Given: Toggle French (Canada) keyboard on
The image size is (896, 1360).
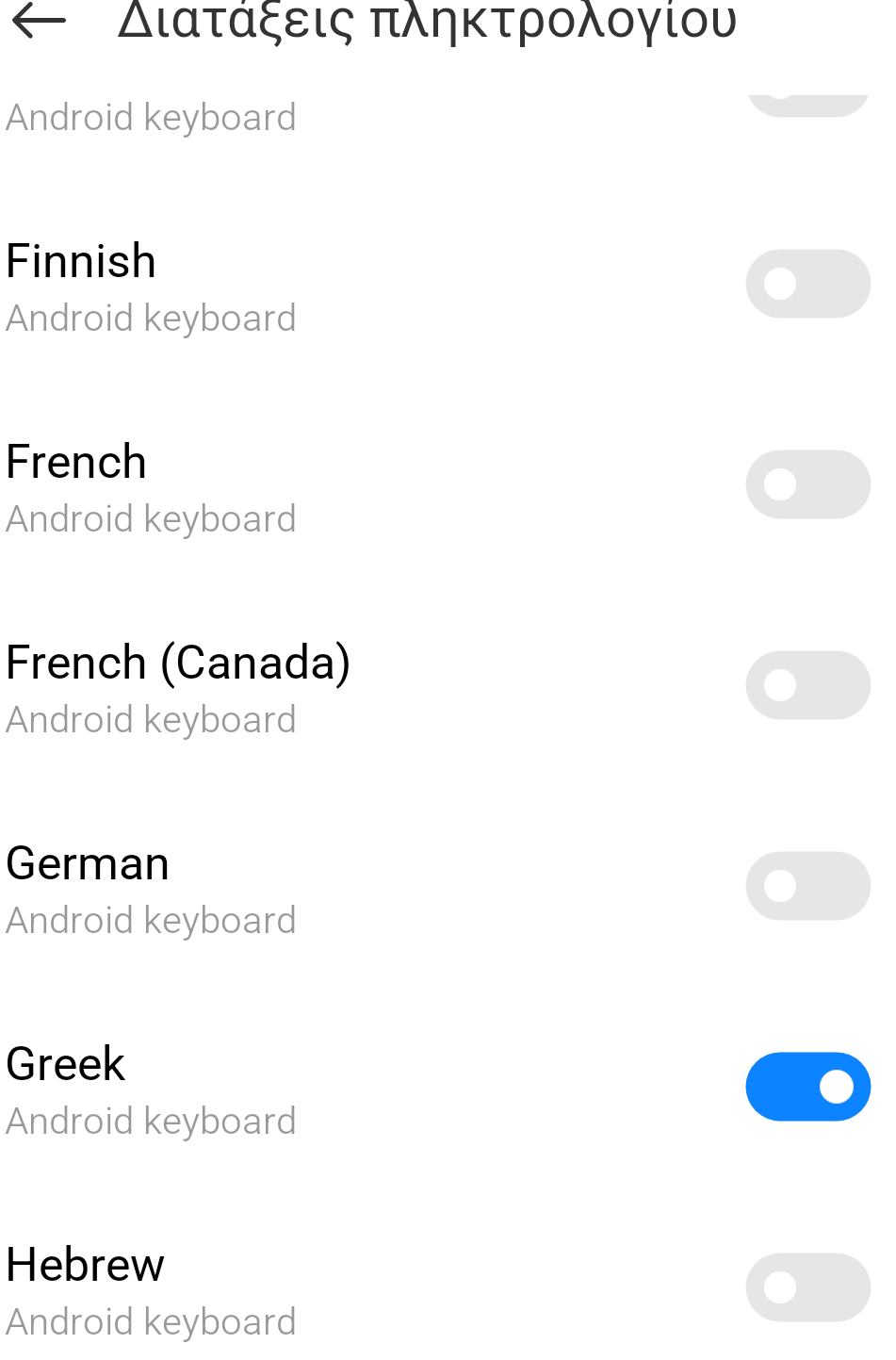Looking at the screenshot, I should pos(807,685).
